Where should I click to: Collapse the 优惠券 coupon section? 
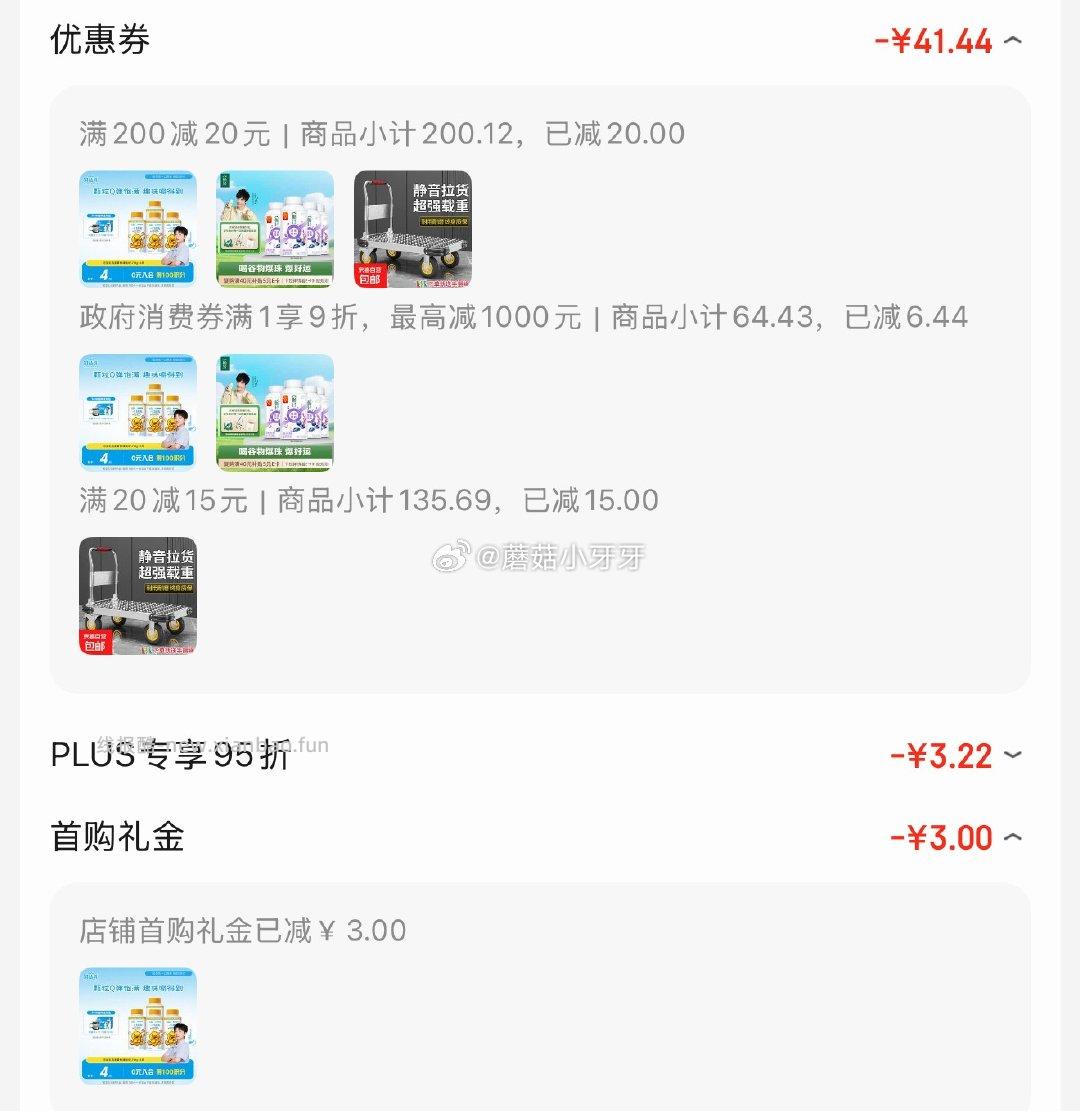click(x=1012, y=42)
